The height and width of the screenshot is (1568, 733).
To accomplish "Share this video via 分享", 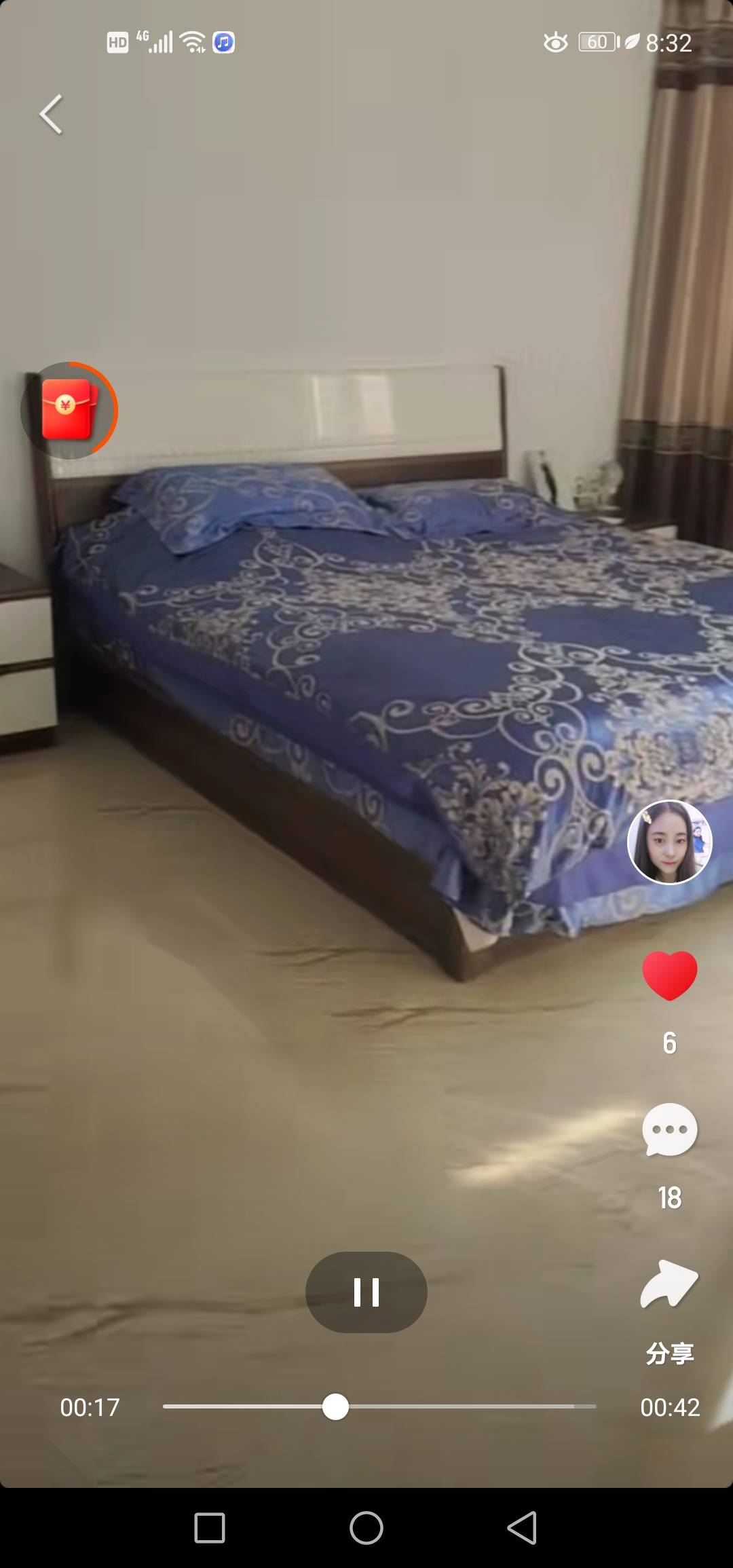I will [x=669, y=1285].
